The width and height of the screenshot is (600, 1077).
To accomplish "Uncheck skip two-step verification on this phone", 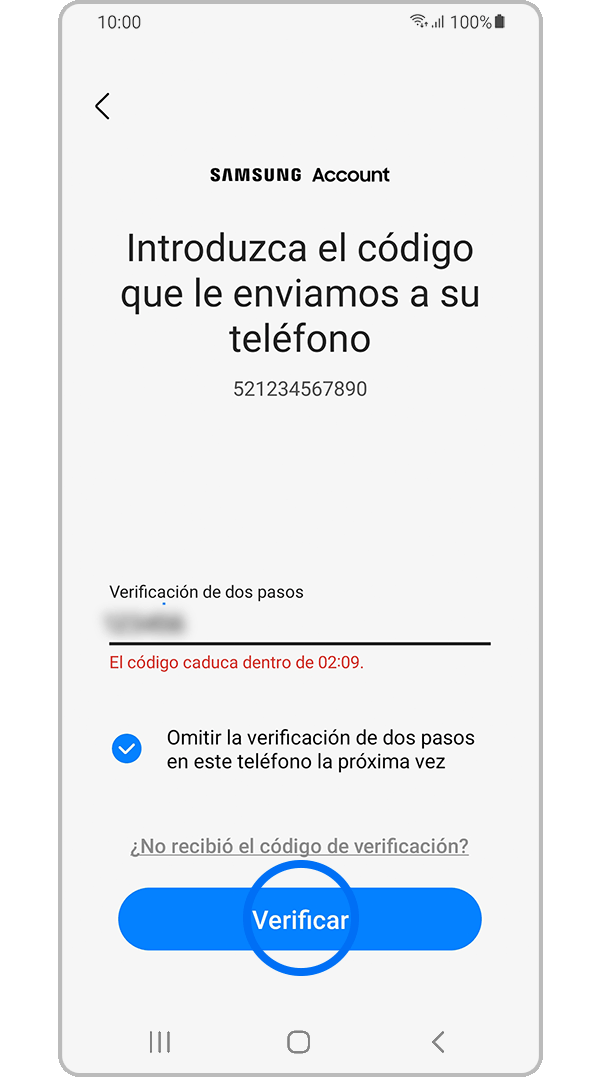I will (127, 749).
